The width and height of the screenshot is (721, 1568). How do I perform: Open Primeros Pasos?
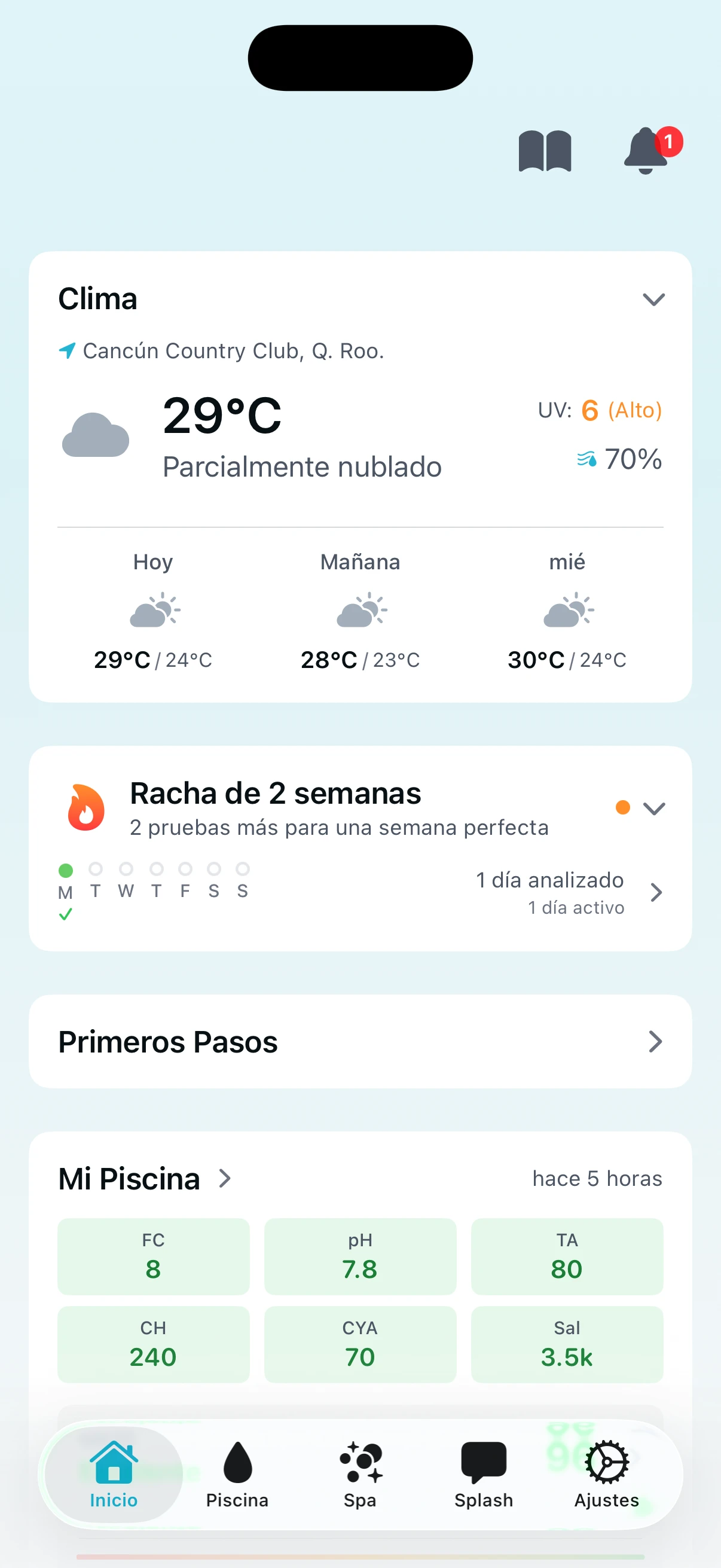pos(360,1042)
